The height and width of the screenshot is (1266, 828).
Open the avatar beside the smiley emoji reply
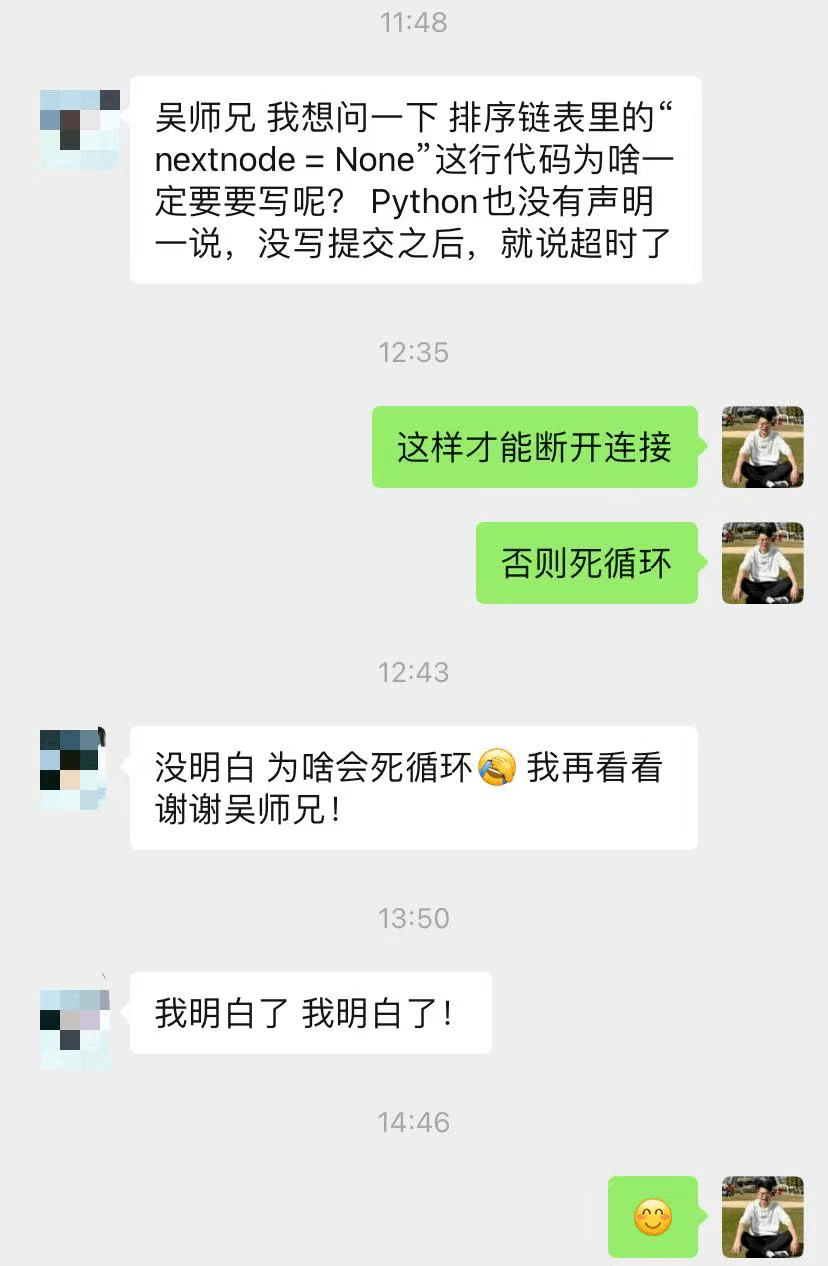click(x=763, y=1217)
